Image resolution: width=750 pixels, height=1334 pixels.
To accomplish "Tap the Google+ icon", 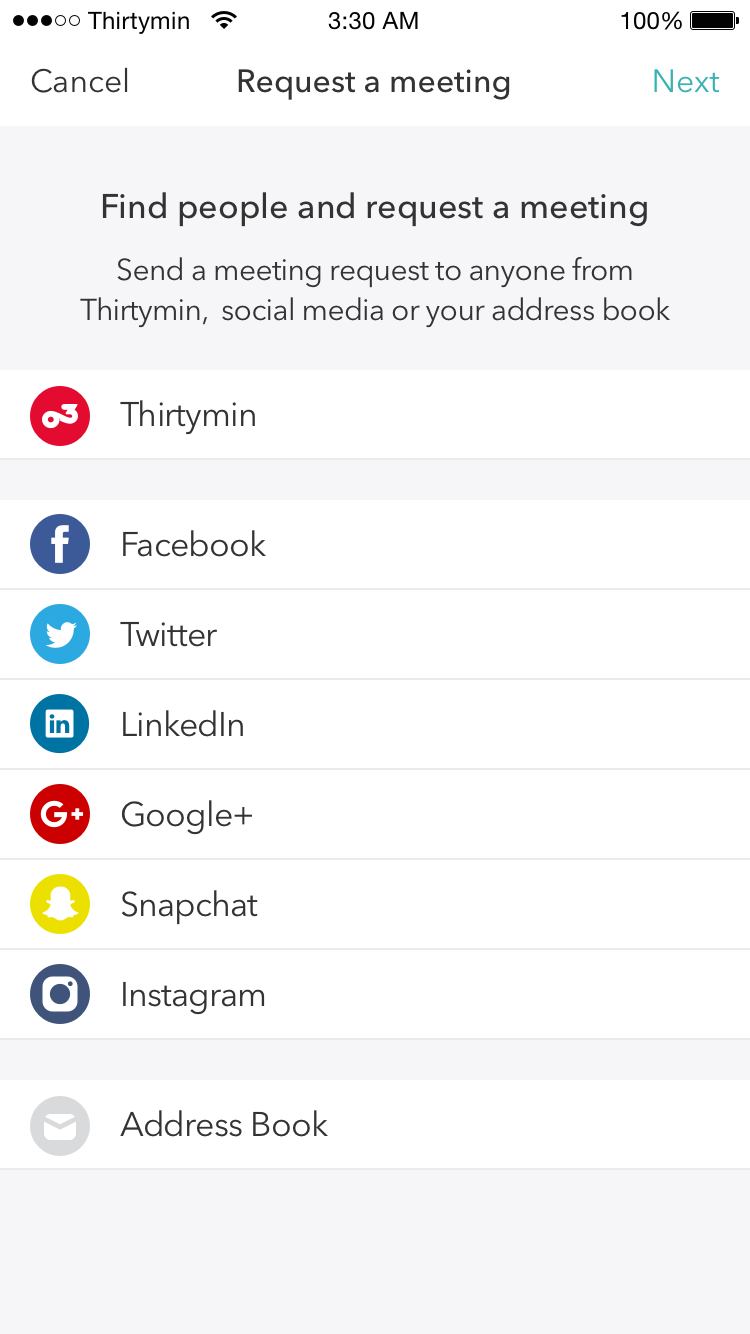I will tap(59, 814).
